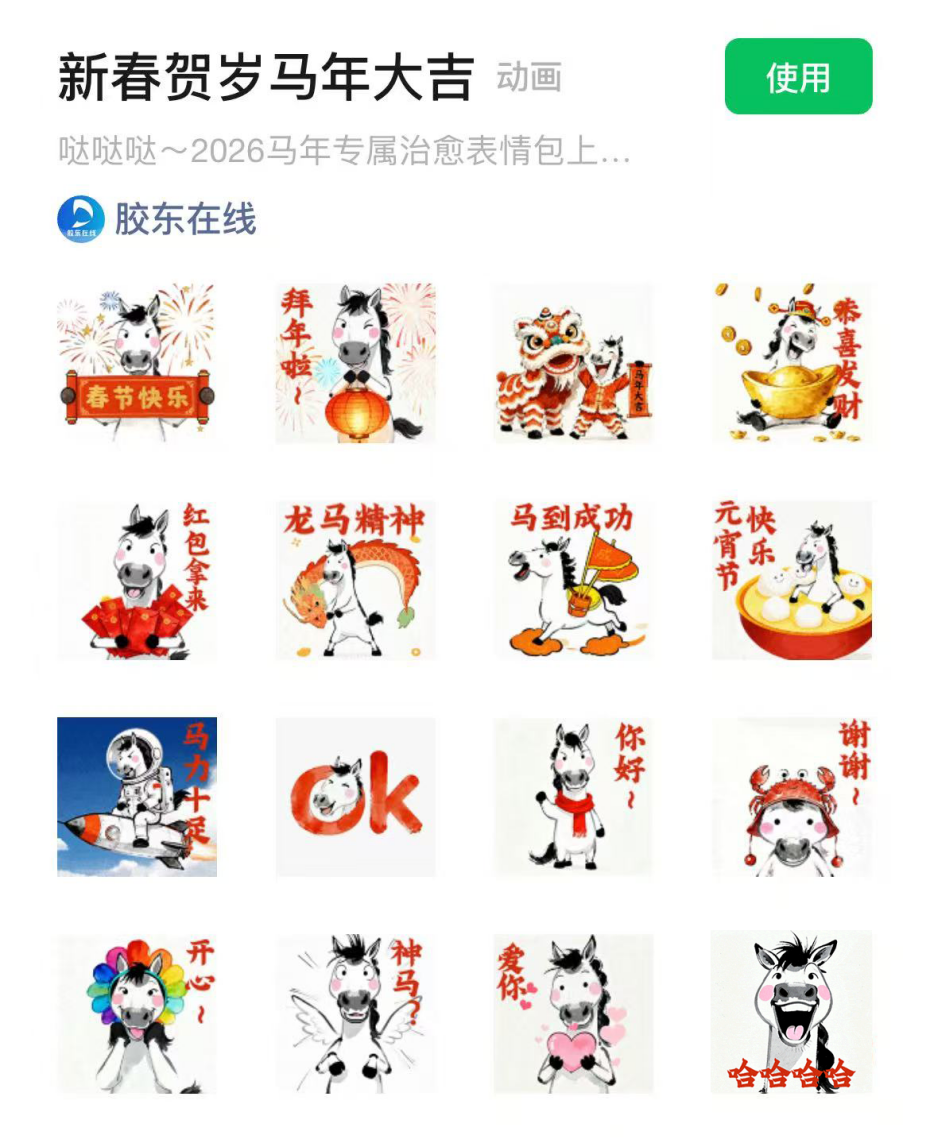The image size is (930, 1139).
Task: Tap the green 使用 button
Action: click(x=798, y=77)
